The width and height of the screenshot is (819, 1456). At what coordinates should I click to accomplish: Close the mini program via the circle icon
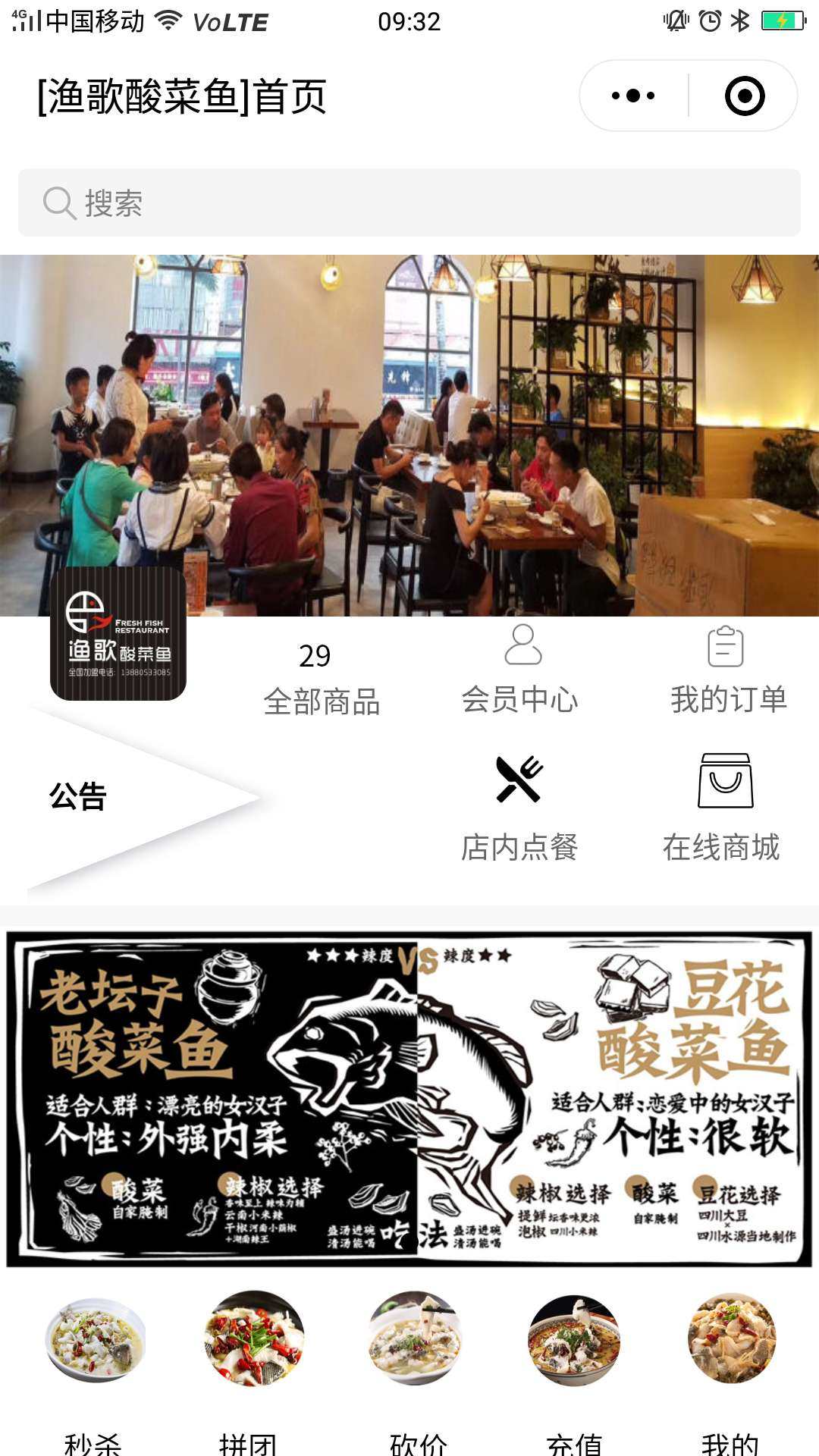(744, 96)
